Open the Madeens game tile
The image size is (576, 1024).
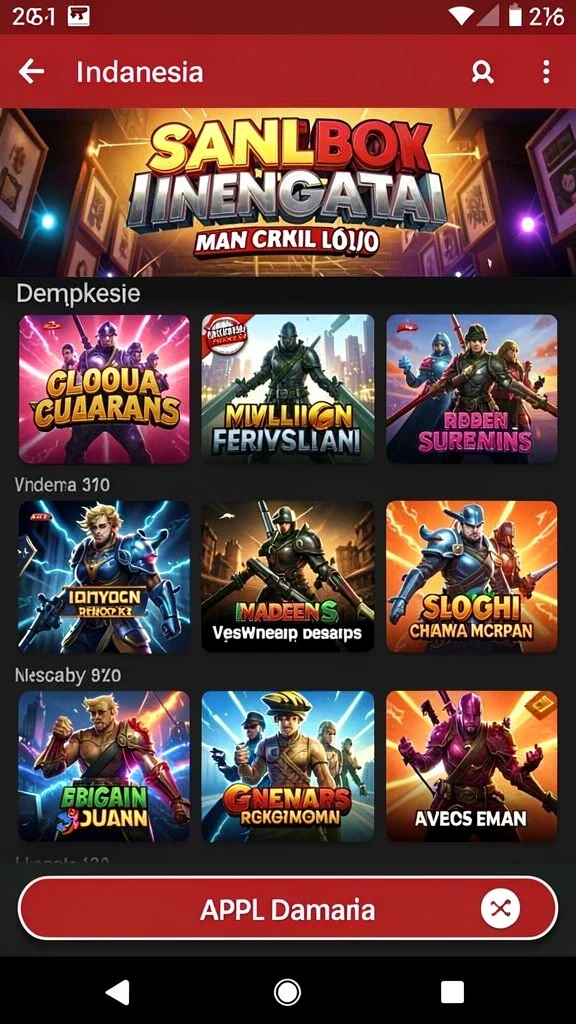[288, 577]
